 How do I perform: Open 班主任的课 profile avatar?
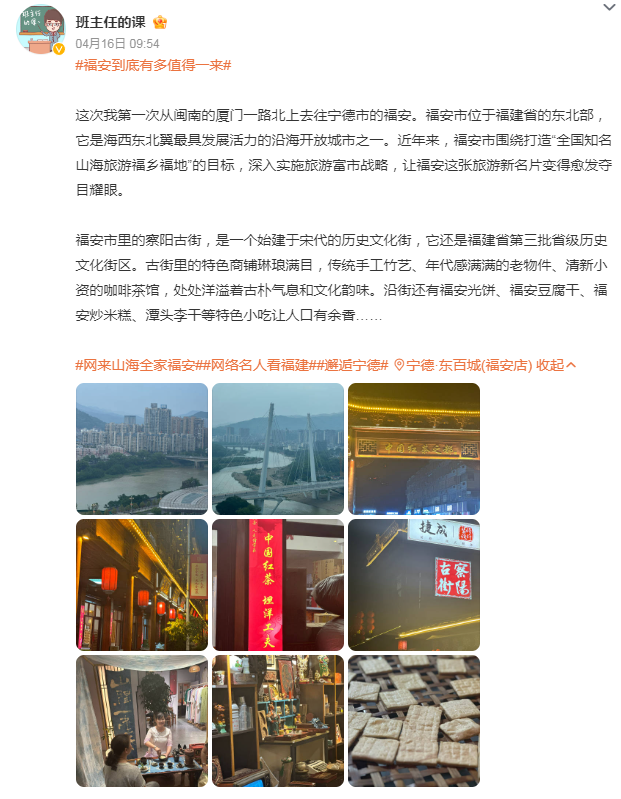coord(41,31)
